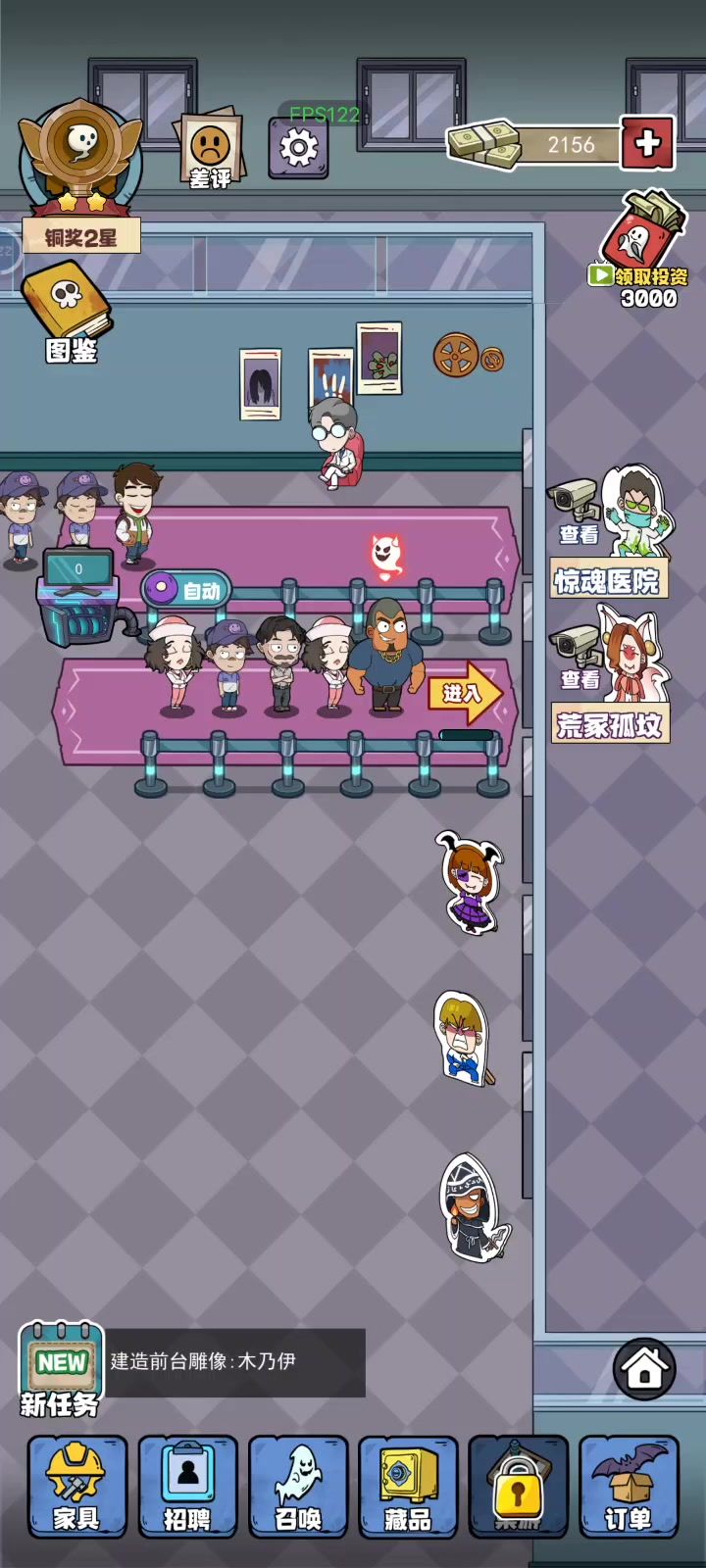The image size is (706, 1568).
Task: Tap the 进入 arrow to admit guests
Action: pos(464,693)
